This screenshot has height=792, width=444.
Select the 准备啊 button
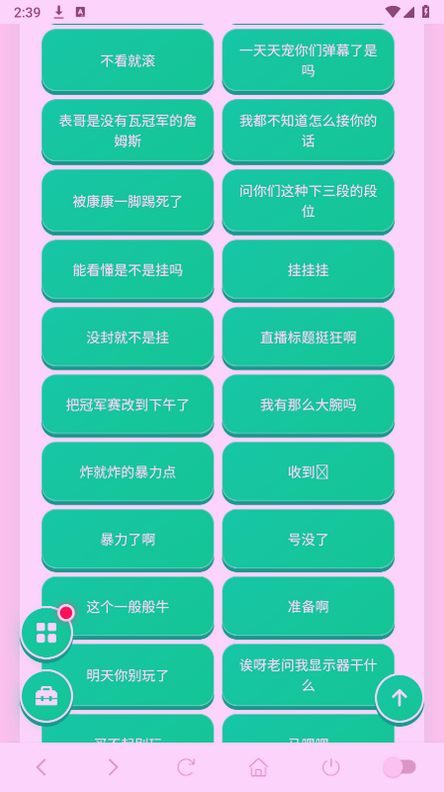308,607
